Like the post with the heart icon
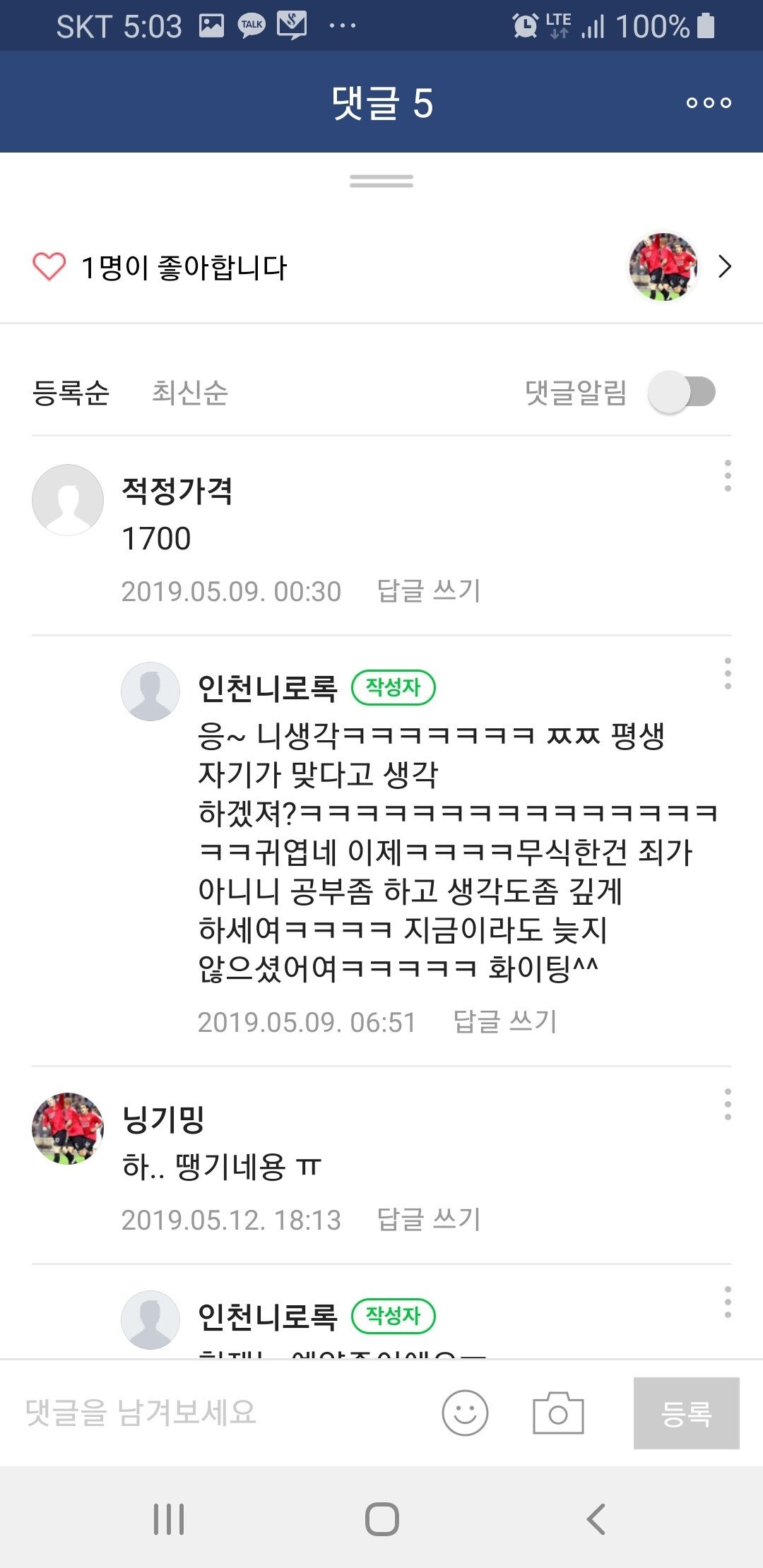 tap(49, 267)
